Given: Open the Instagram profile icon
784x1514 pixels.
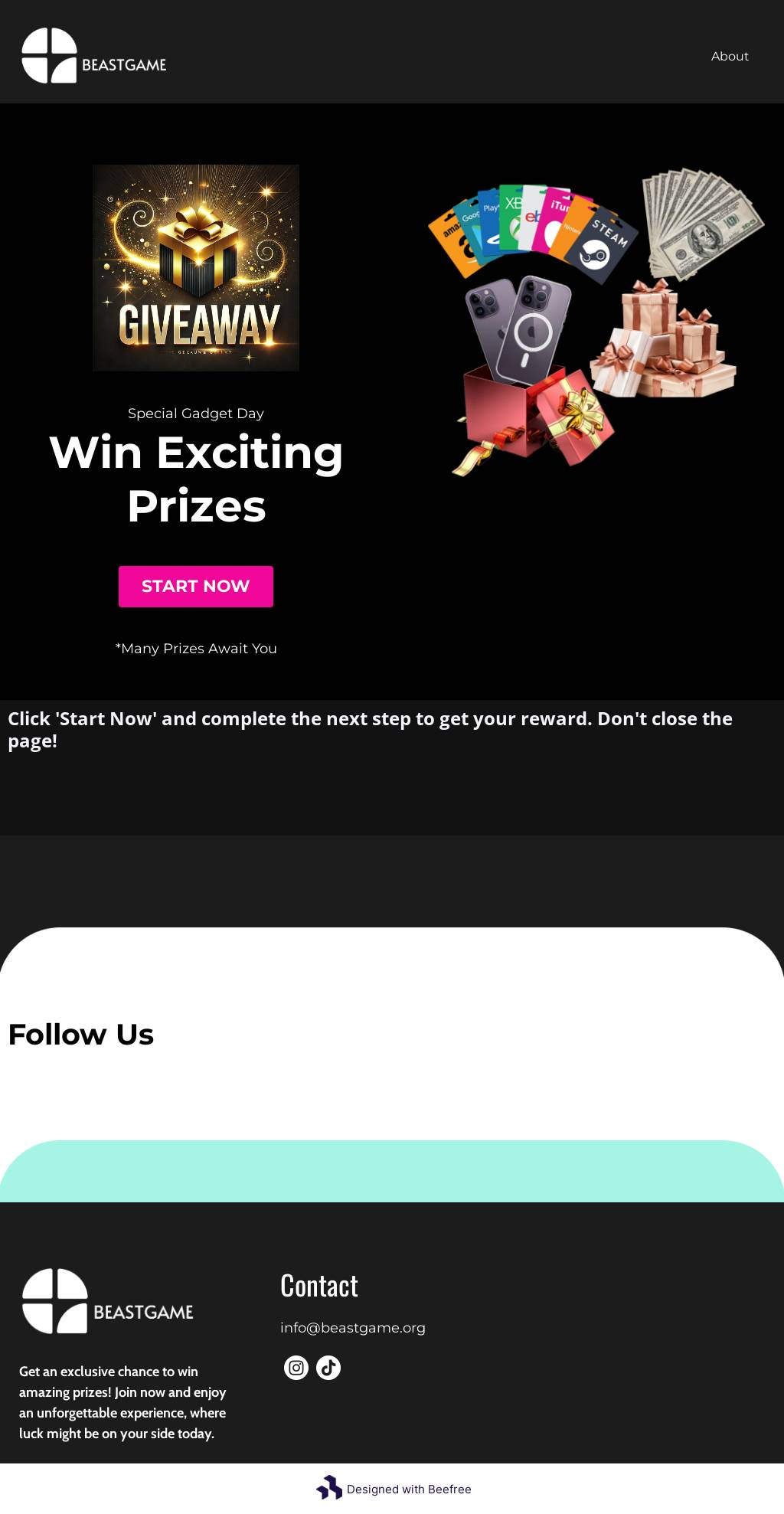Looking at the screenshot, I should click(296, 1367).
